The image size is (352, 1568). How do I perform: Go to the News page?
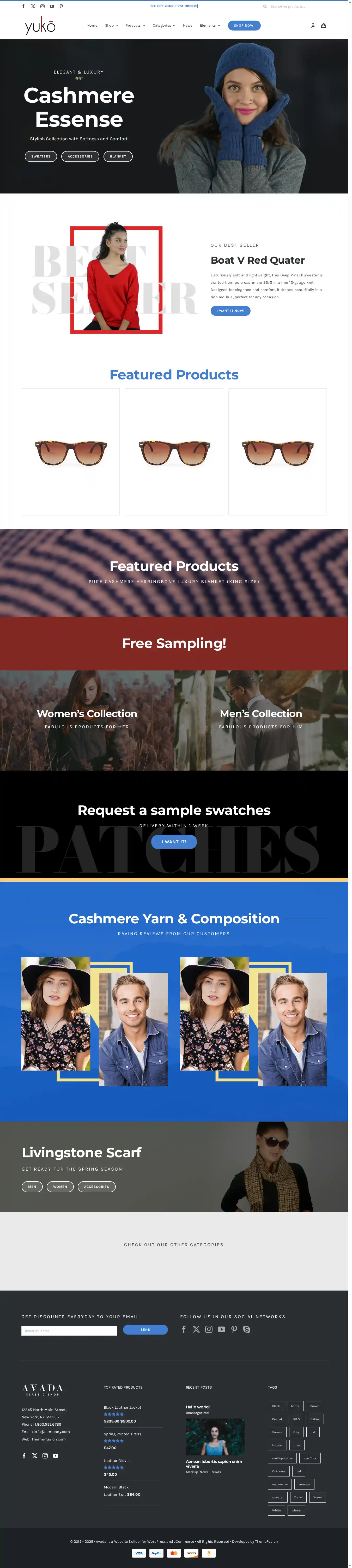187,26
